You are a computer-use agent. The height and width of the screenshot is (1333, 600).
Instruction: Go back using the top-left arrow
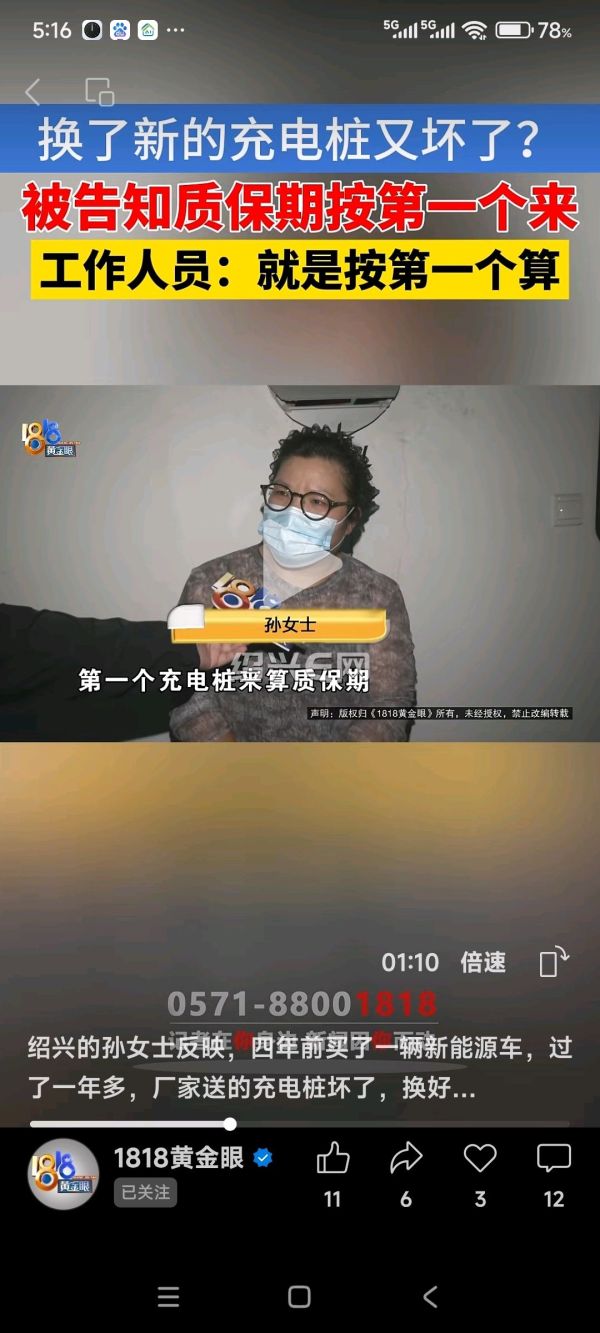32,92
